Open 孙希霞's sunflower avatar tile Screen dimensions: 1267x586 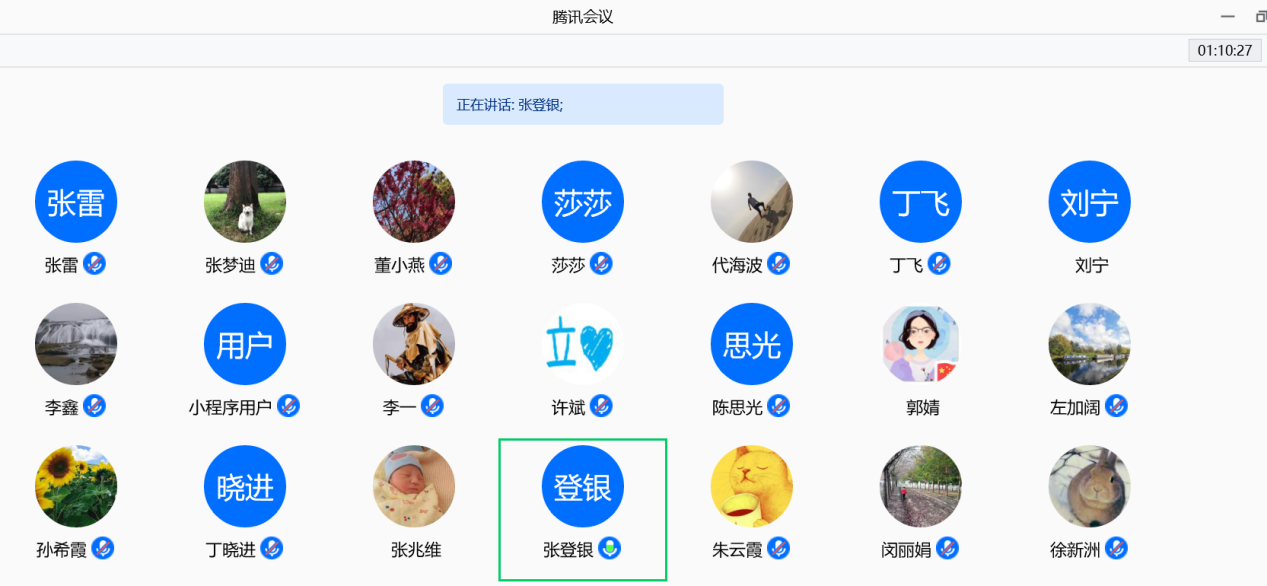[x=76, y=486]
